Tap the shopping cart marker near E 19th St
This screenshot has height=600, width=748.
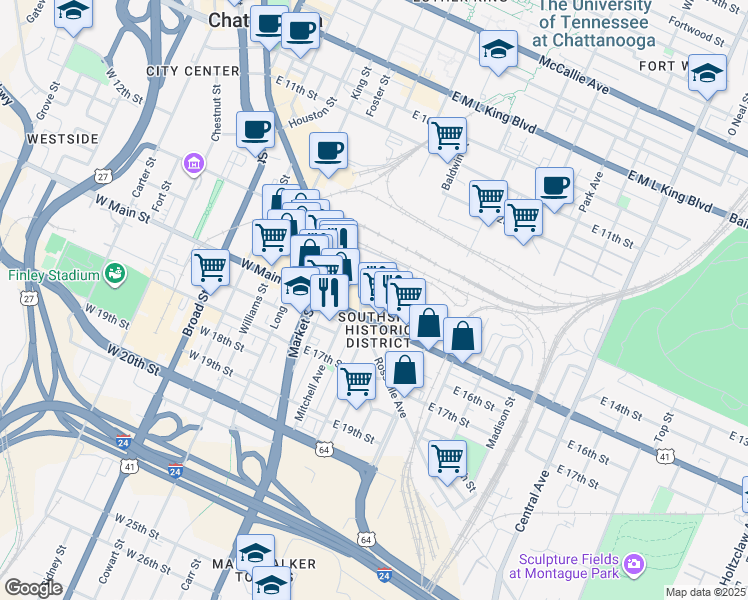tap(356, 385)
